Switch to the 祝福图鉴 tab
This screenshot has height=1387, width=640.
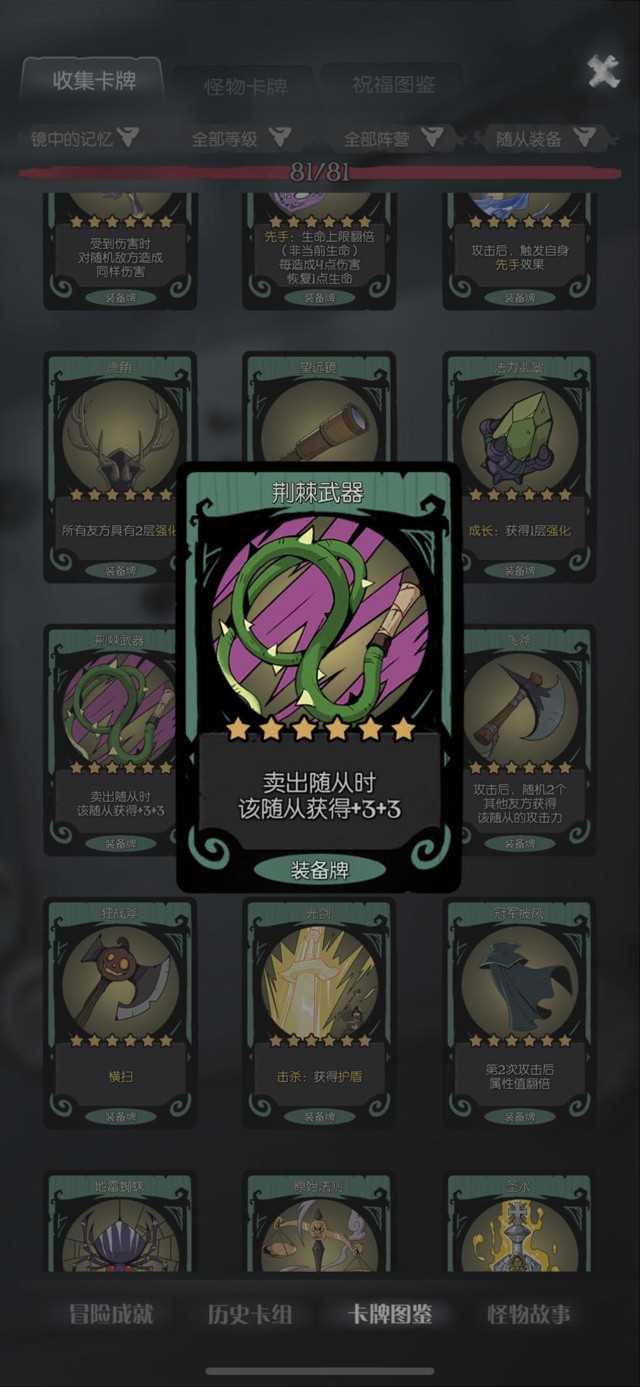click(393, 85)
